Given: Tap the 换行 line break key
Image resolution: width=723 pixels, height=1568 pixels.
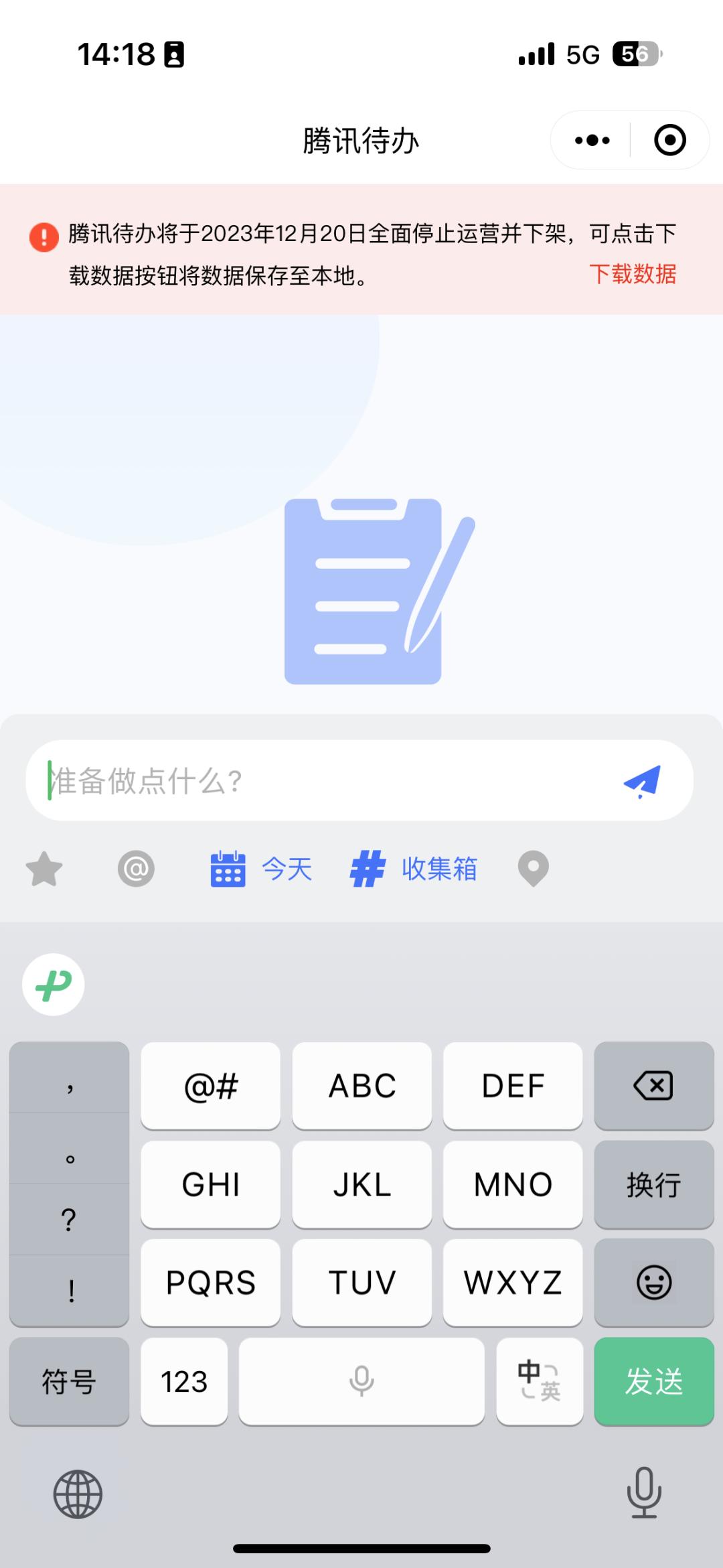Looking at the screenshot, I should [653, 1184].
